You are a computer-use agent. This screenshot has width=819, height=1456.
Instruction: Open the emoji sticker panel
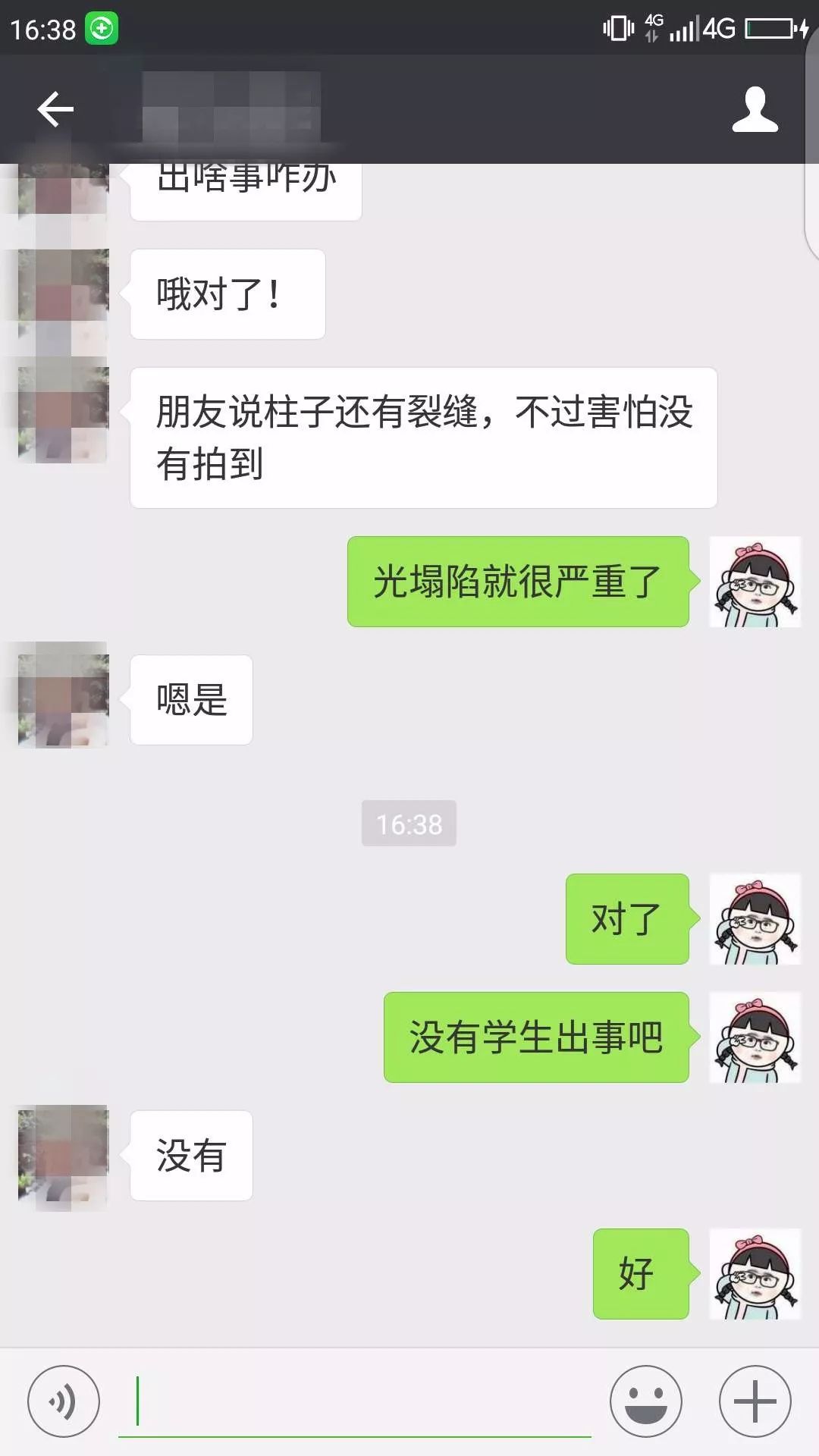pos(646,1401)
